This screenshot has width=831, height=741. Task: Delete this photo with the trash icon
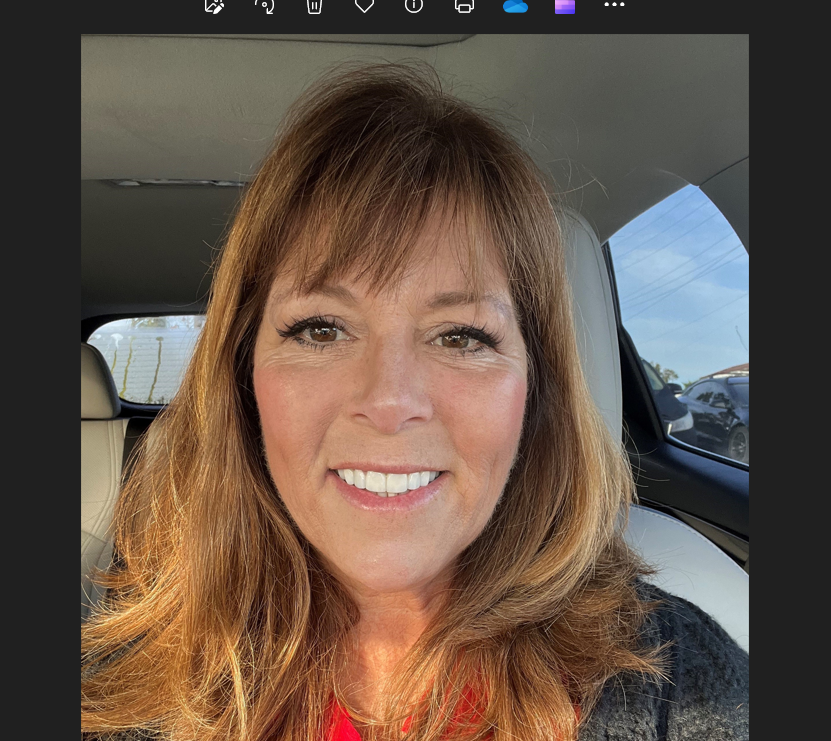[314, 6]
